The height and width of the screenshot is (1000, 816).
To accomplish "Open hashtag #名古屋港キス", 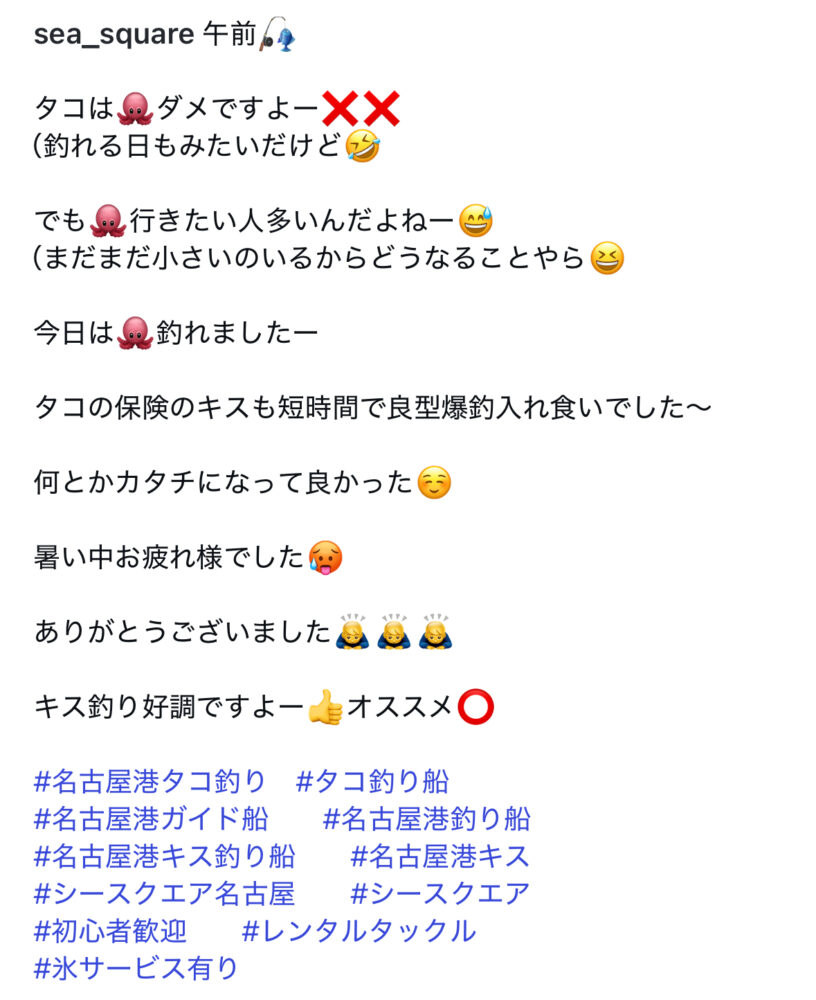I will tap(440, 857).
